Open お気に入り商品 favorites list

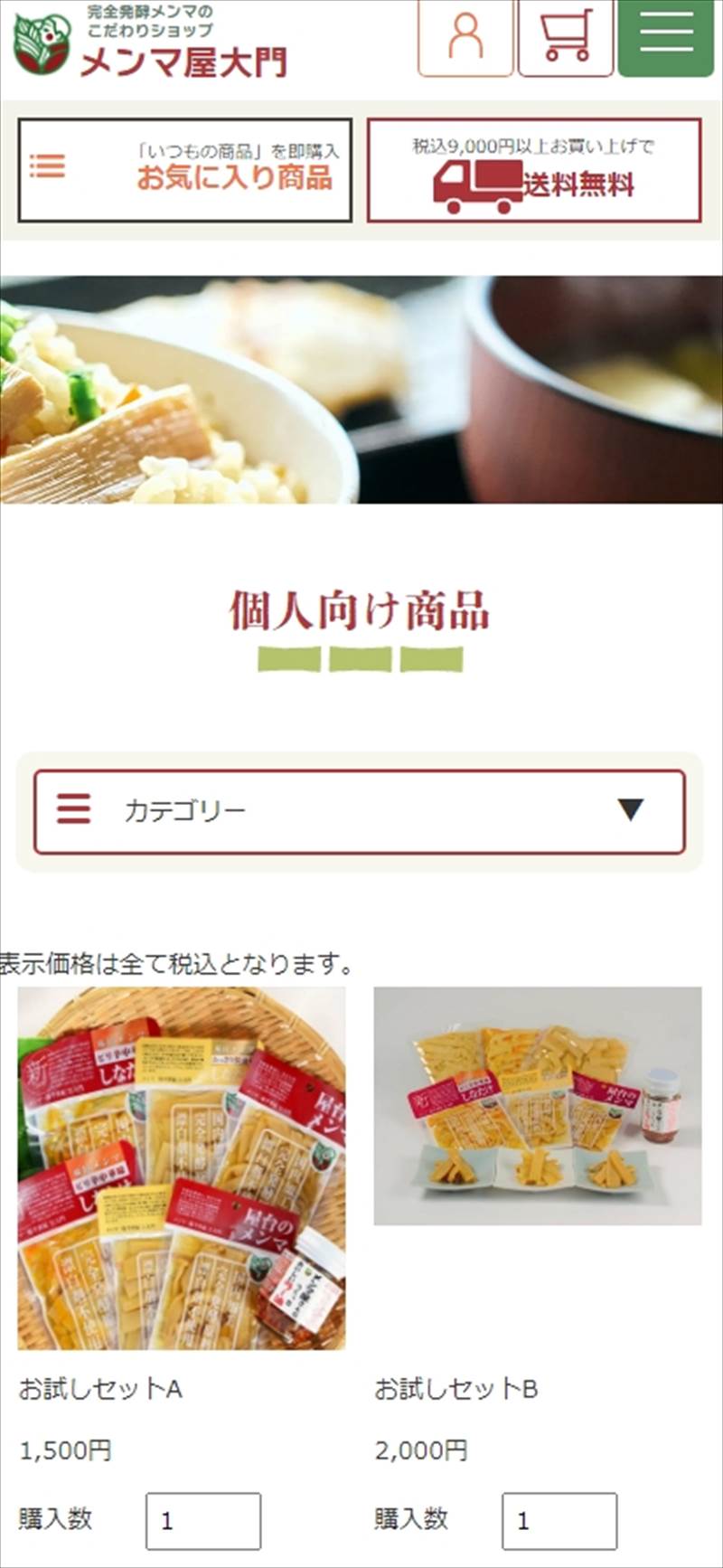185,170
